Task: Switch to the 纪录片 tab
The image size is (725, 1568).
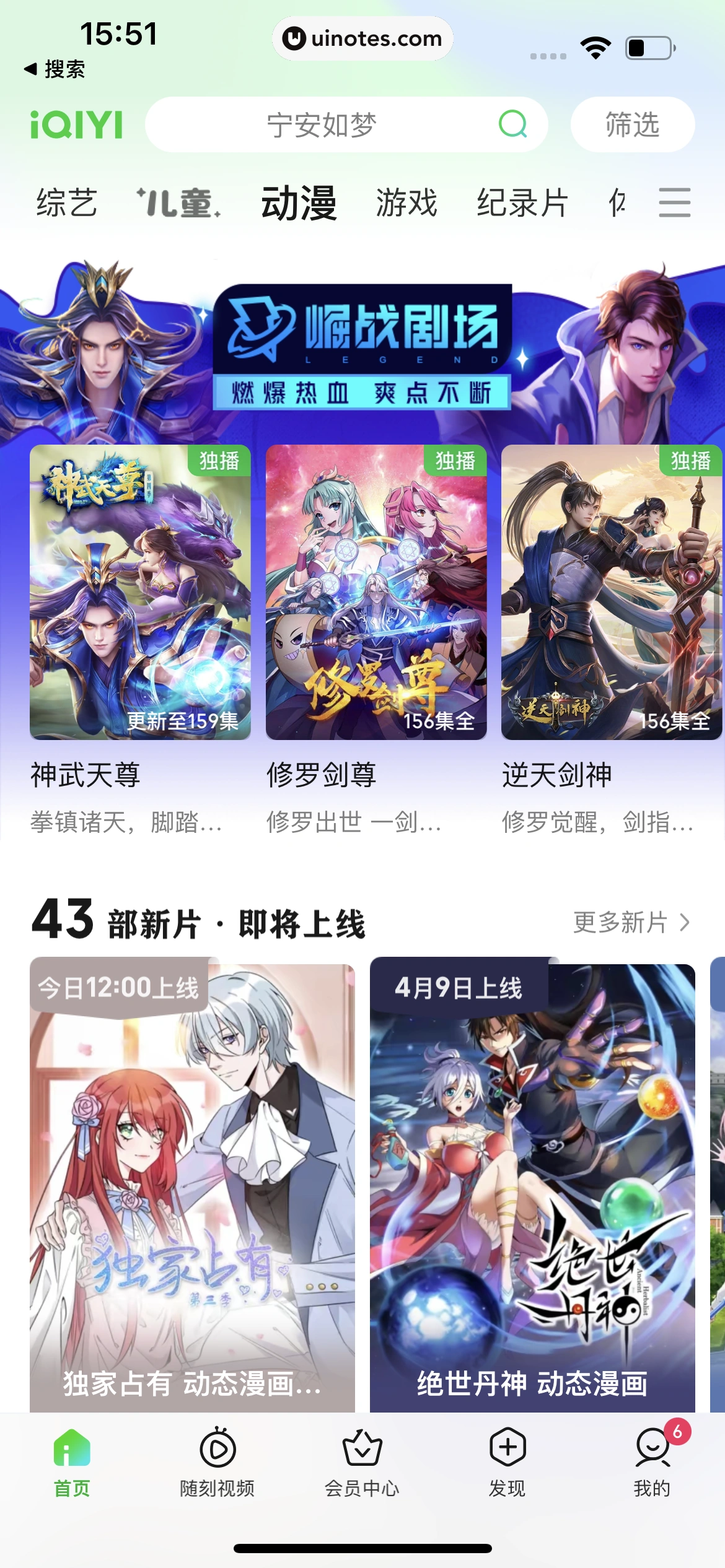Action: (522, 203)
